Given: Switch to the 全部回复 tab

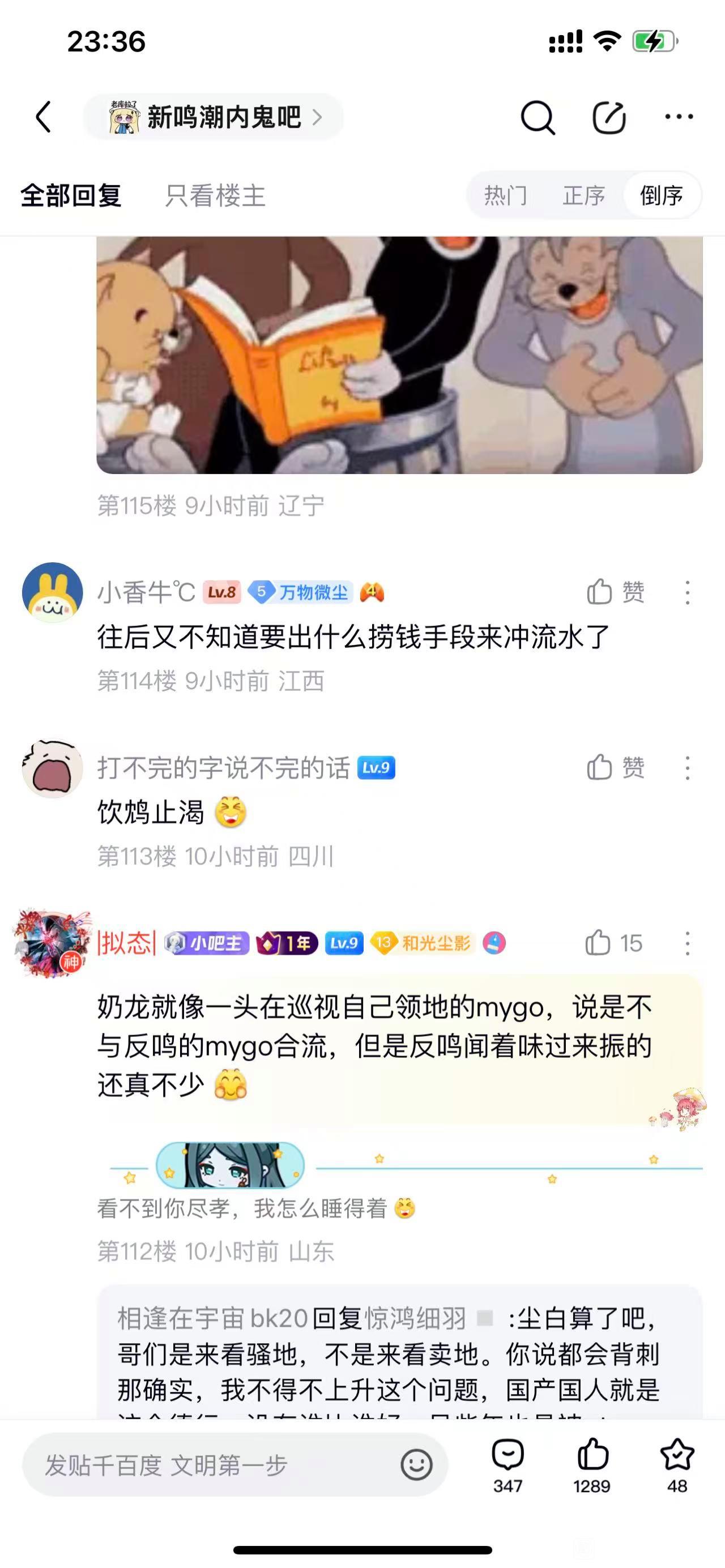Looking at the screenshot, I should [71, 196].
